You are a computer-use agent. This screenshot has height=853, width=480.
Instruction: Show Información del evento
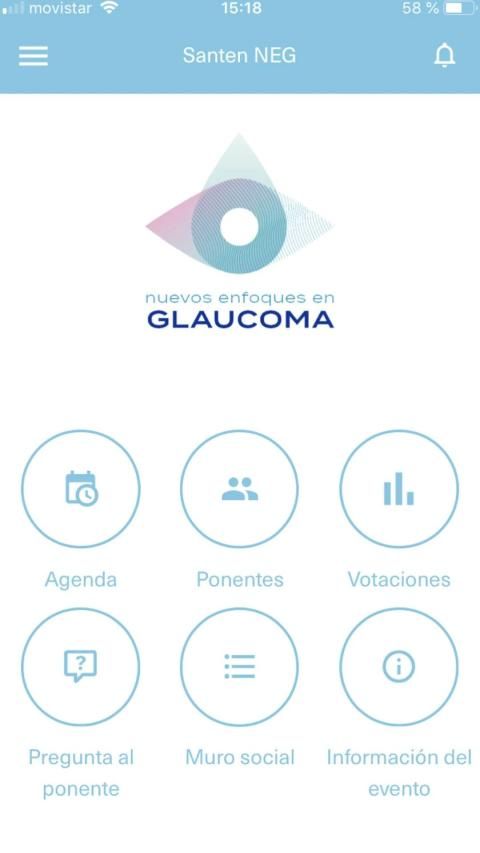[x=399, y=666]
